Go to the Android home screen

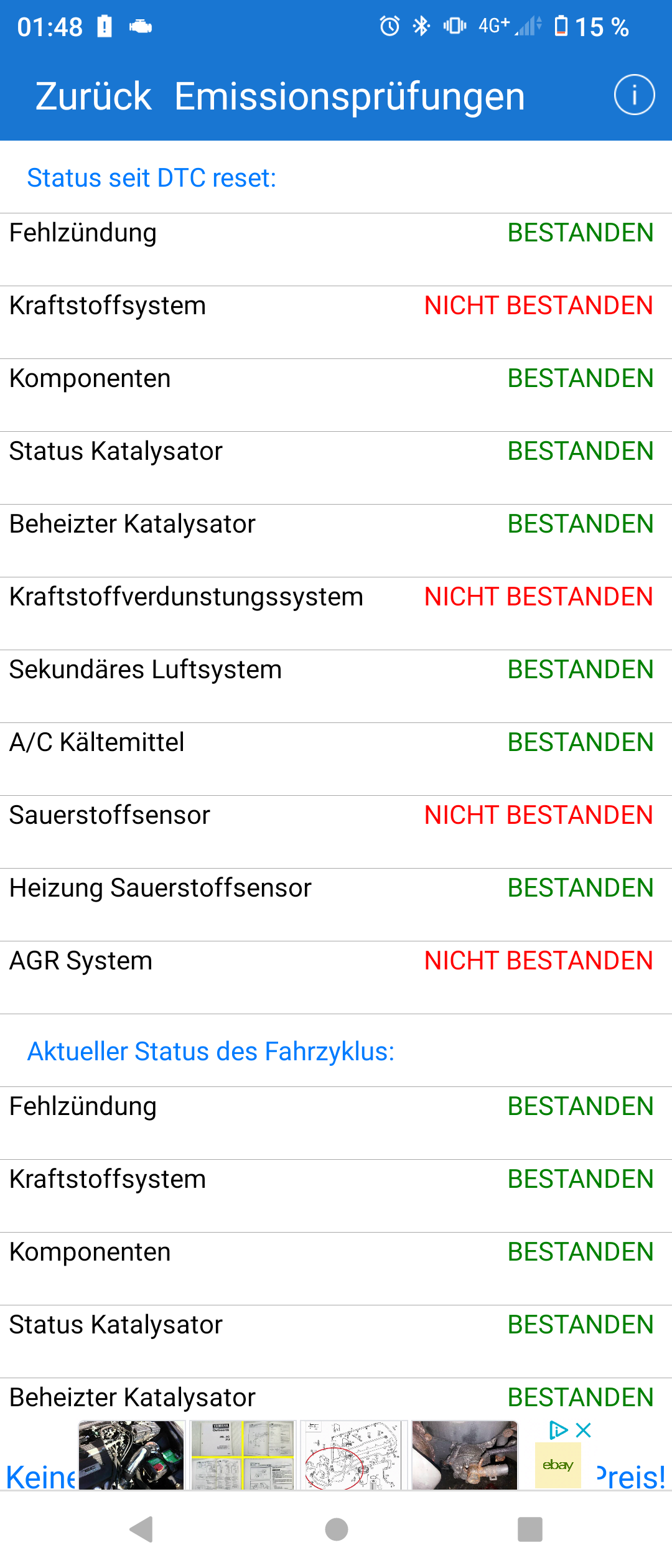coord(336,1529)
